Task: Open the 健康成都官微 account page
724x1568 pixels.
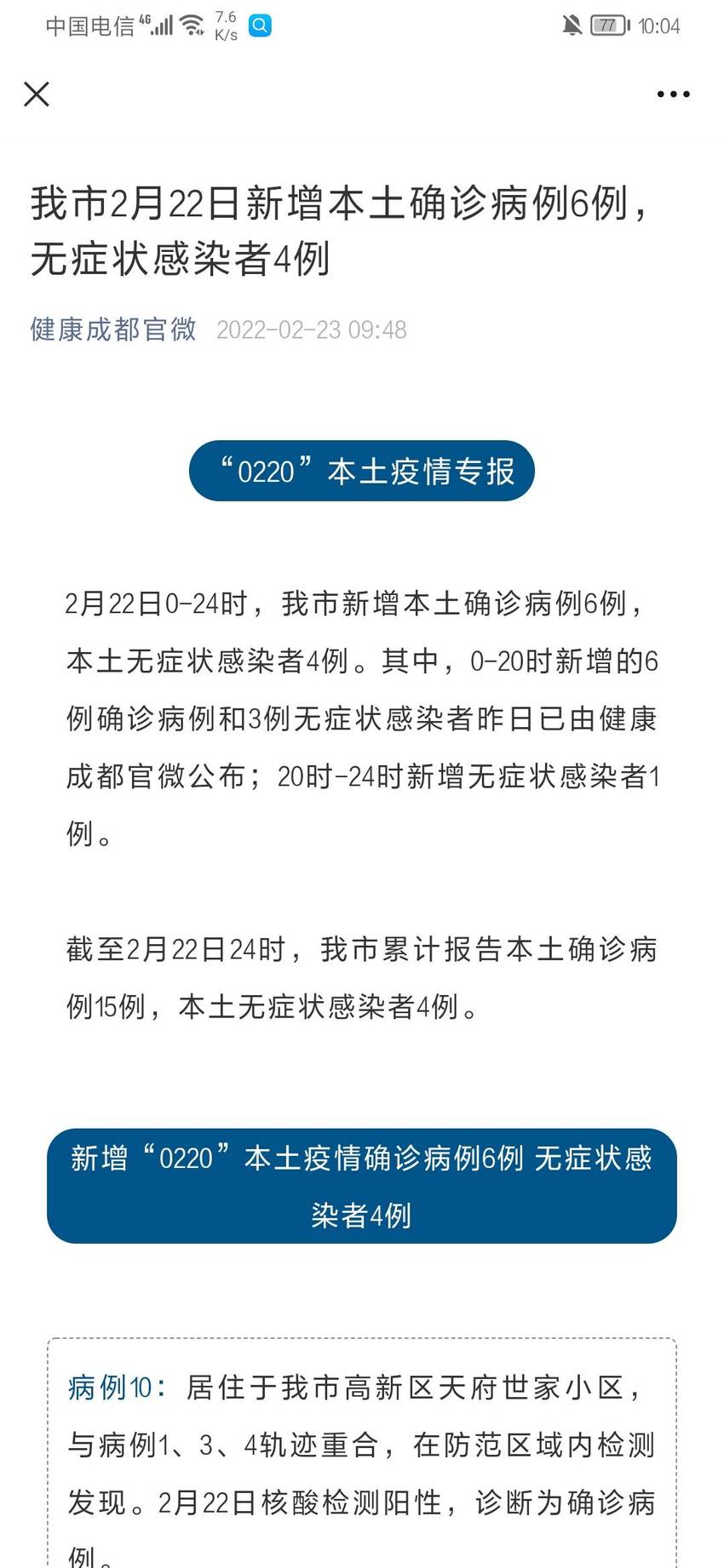Action: coord(113,329)
